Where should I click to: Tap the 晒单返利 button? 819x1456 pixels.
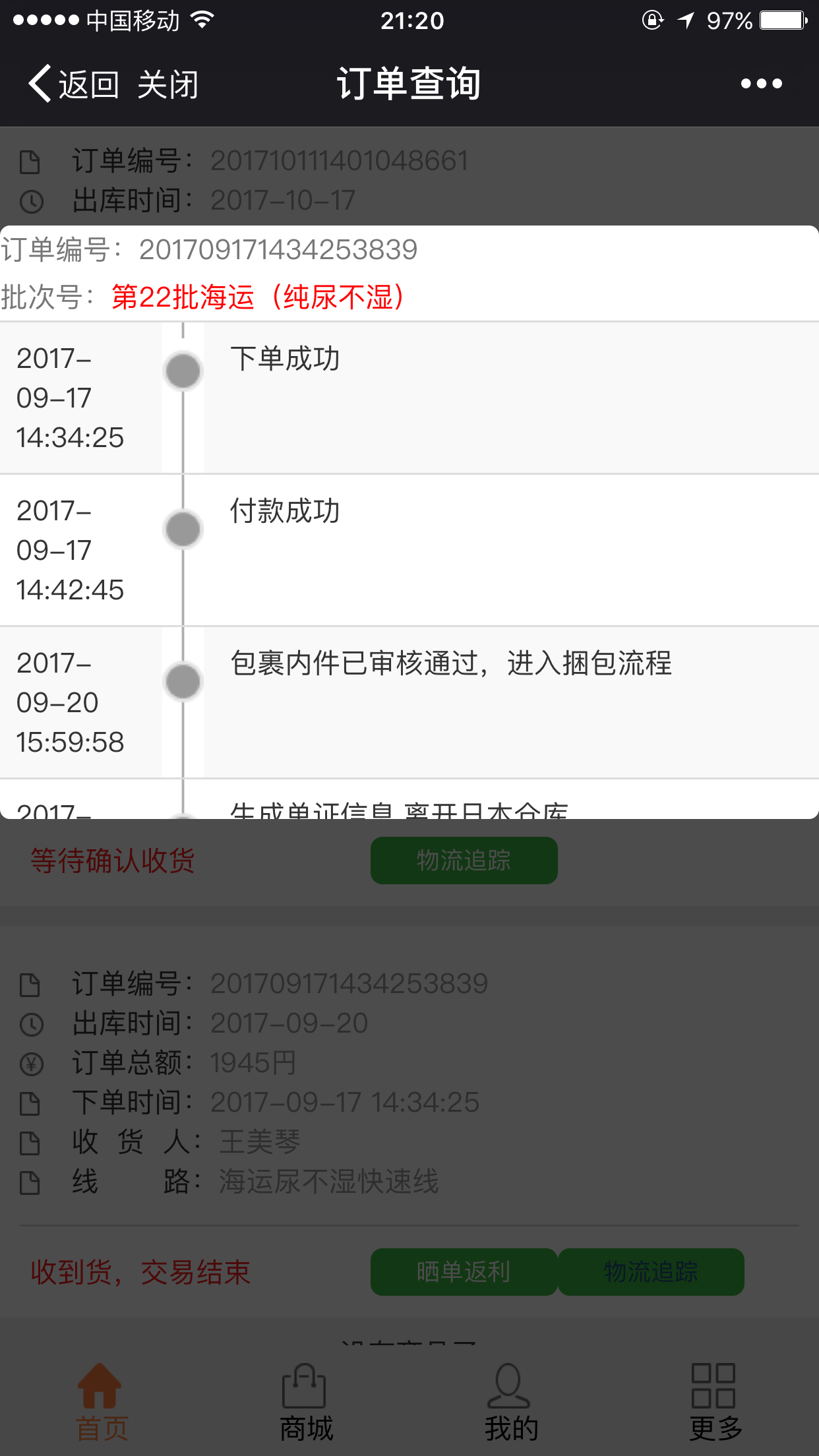pyautogui.click(x=464, y=1272)
